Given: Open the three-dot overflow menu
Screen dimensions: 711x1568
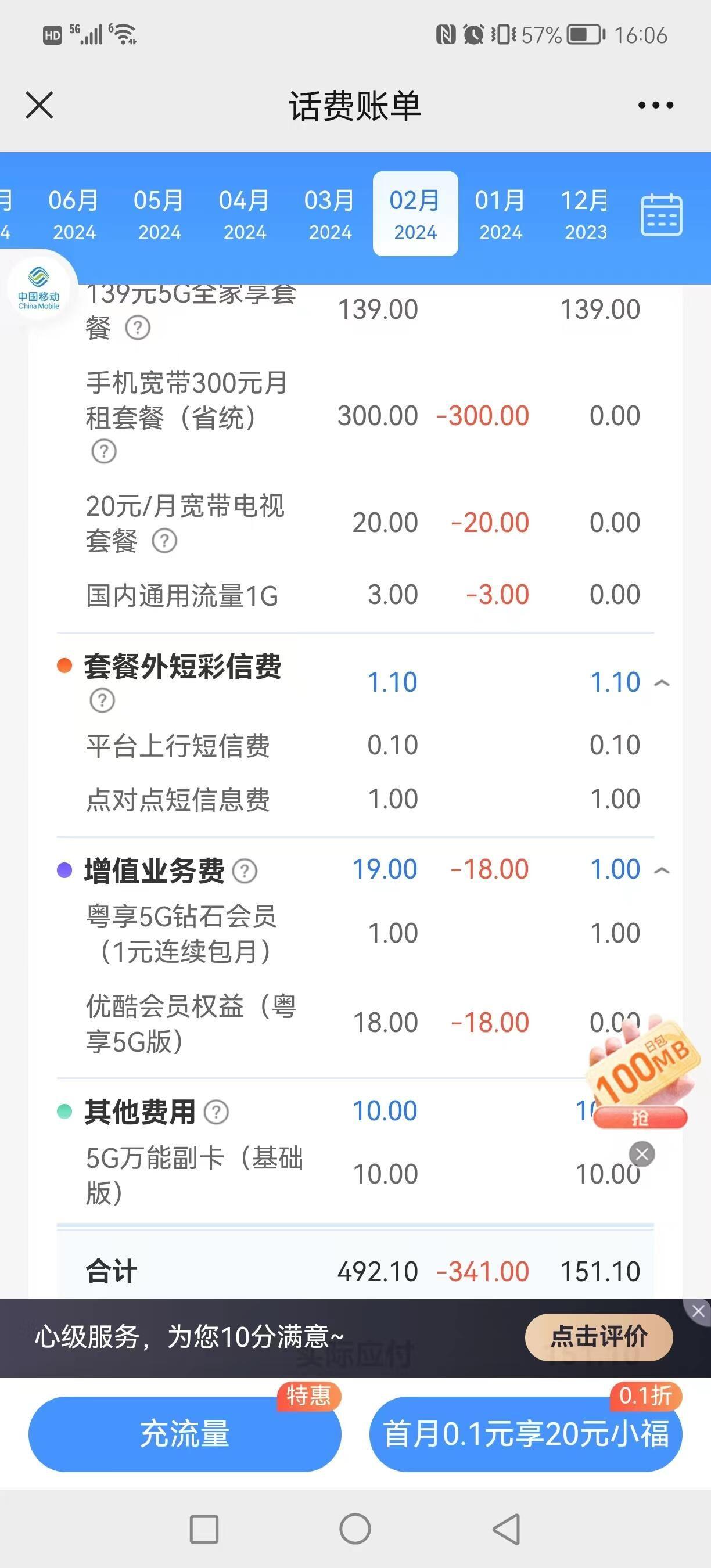Looking at the screenshot, I should (x=656, y=105).
